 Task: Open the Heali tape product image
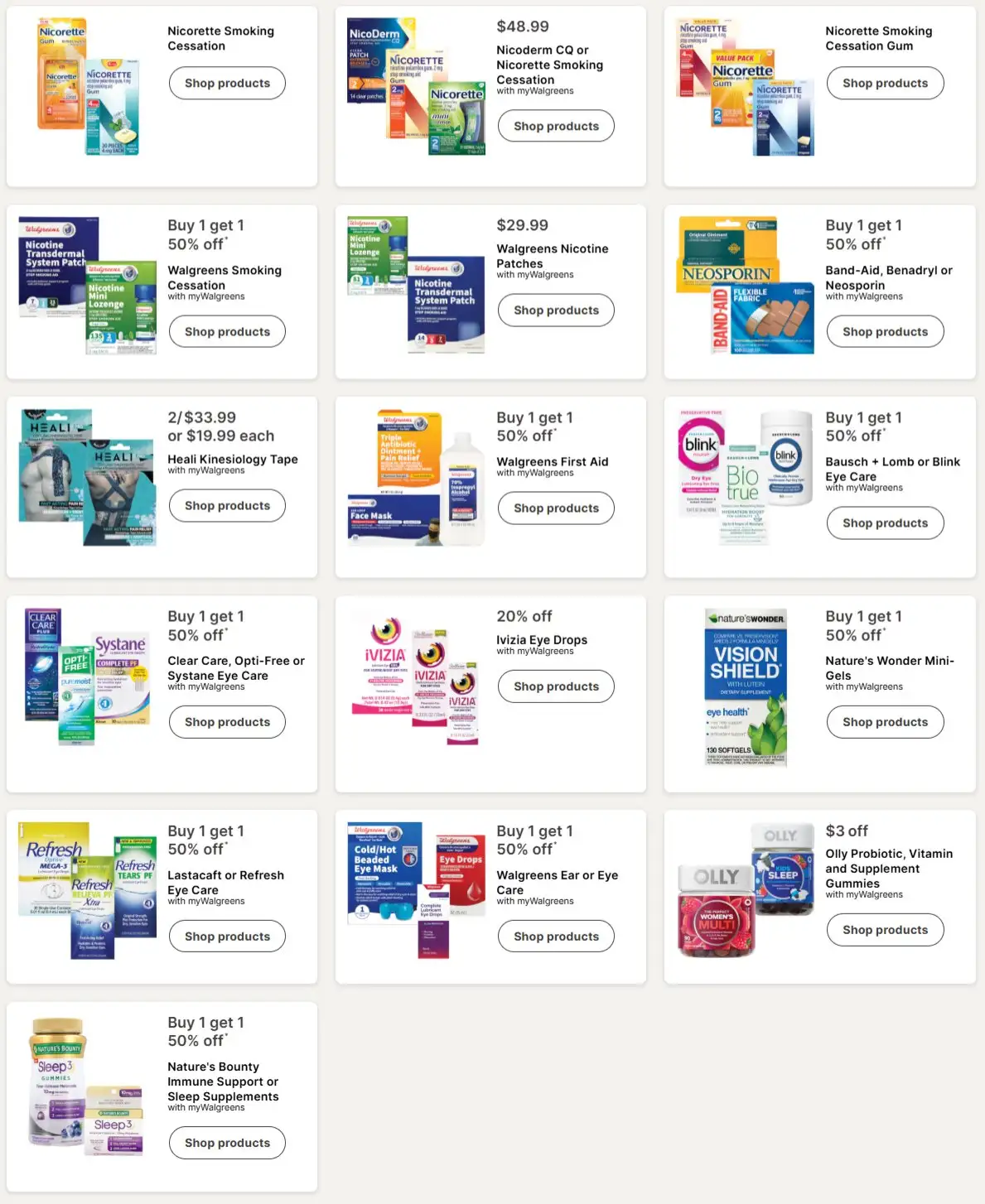click(x=87, y=477)
